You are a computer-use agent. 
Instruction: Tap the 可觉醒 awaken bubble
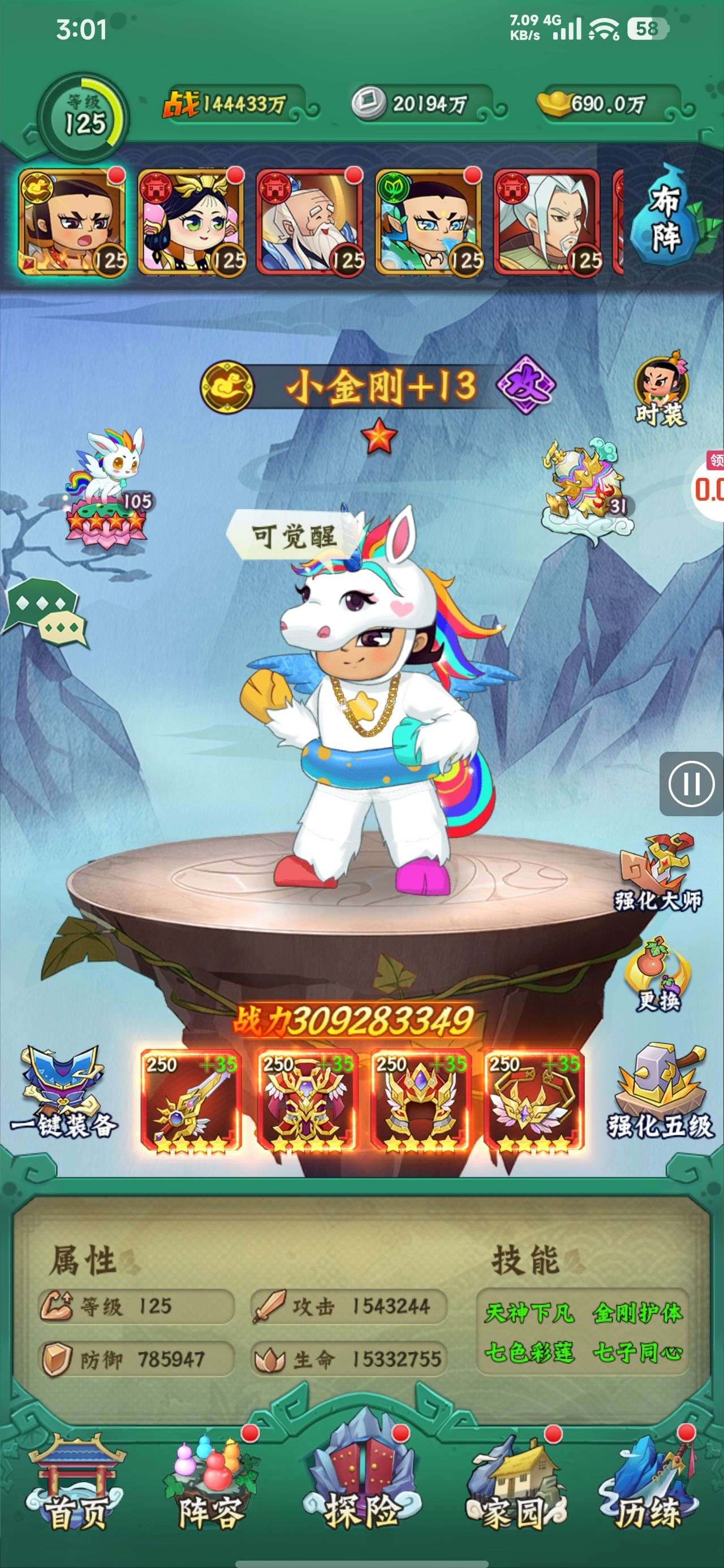click(292, 536)
